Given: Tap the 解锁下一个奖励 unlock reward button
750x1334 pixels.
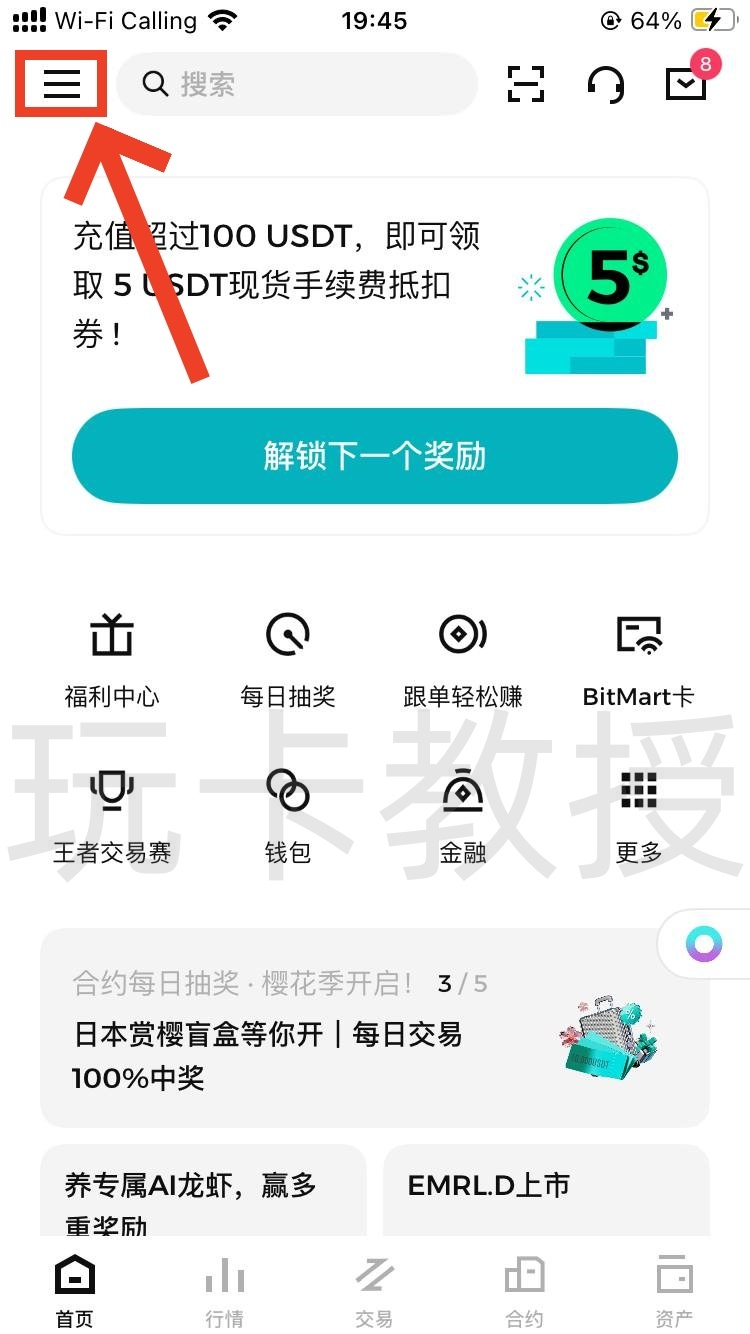Looking at the screenshot, I should click(x=374, y=456).
